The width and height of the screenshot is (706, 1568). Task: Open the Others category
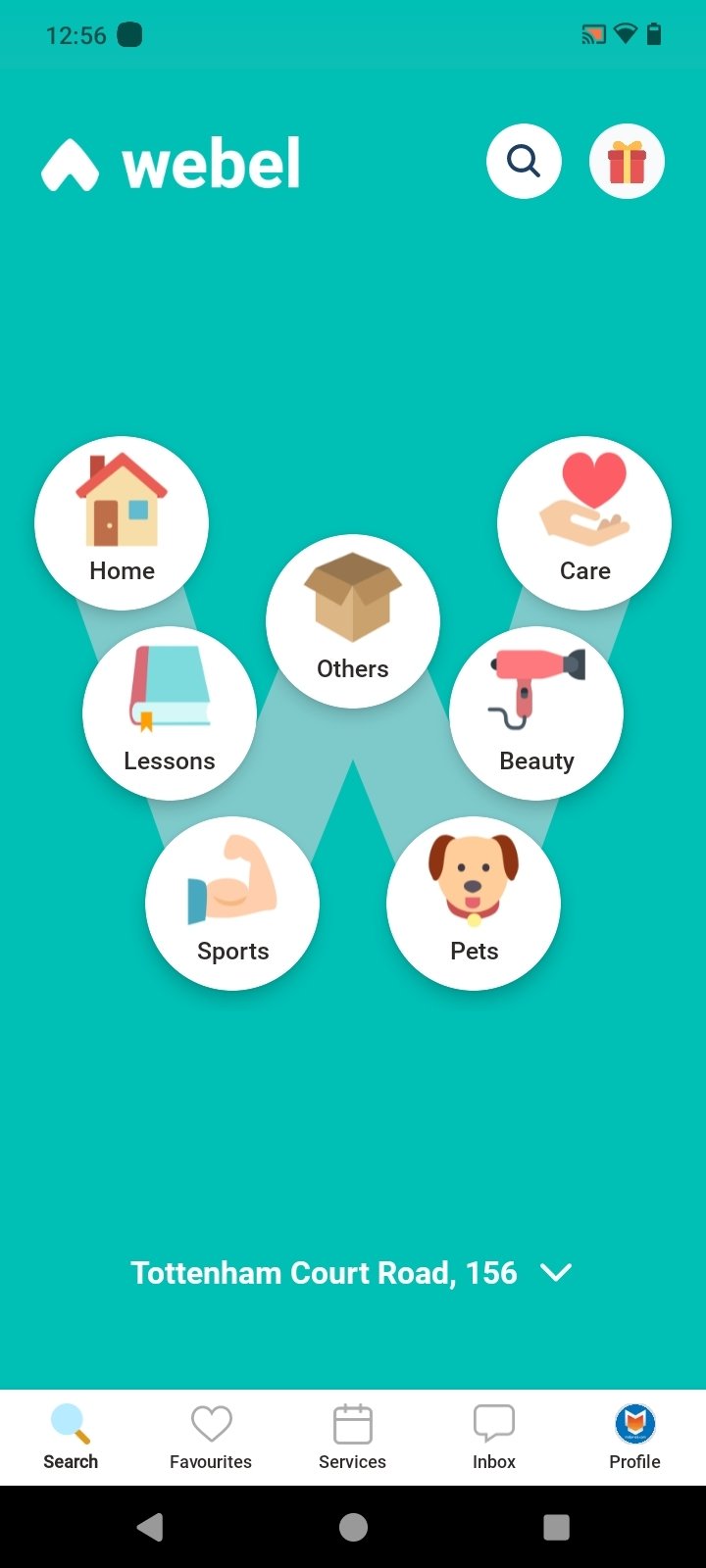click(353, 620)
